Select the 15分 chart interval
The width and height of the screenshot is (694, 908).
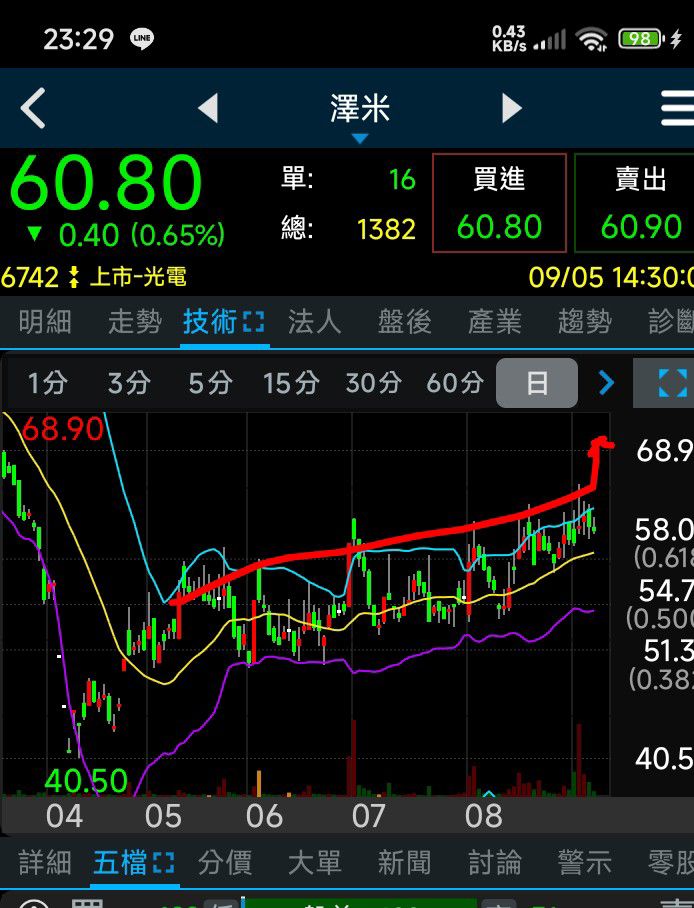[x=290, y=383]
